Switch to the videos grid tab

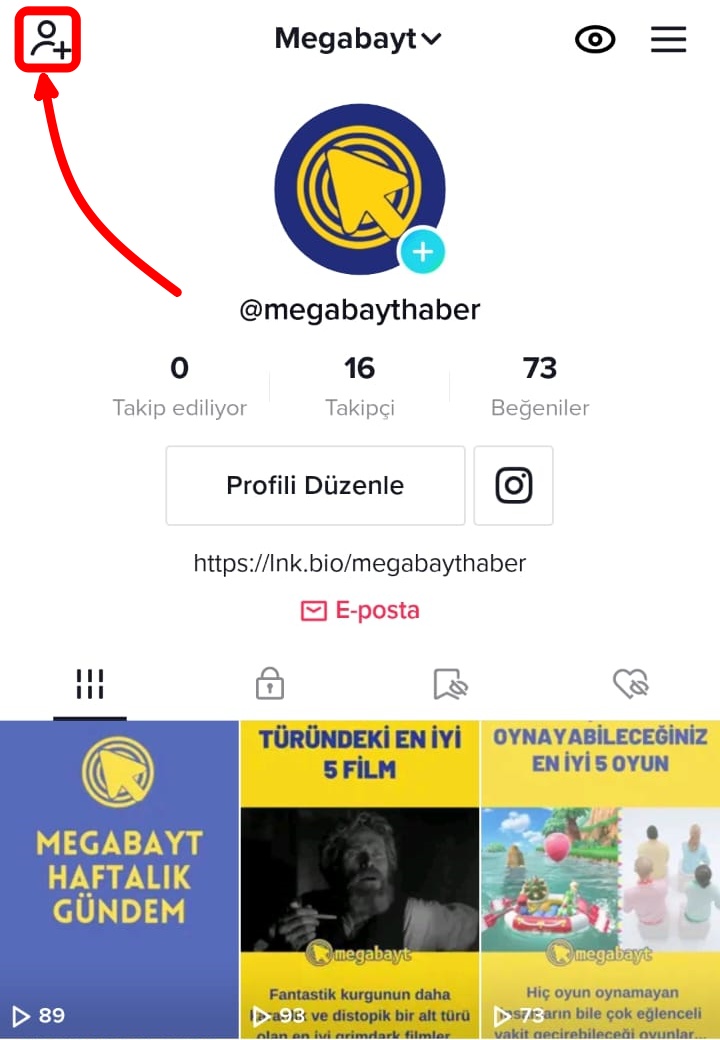[x=90, y=685]
